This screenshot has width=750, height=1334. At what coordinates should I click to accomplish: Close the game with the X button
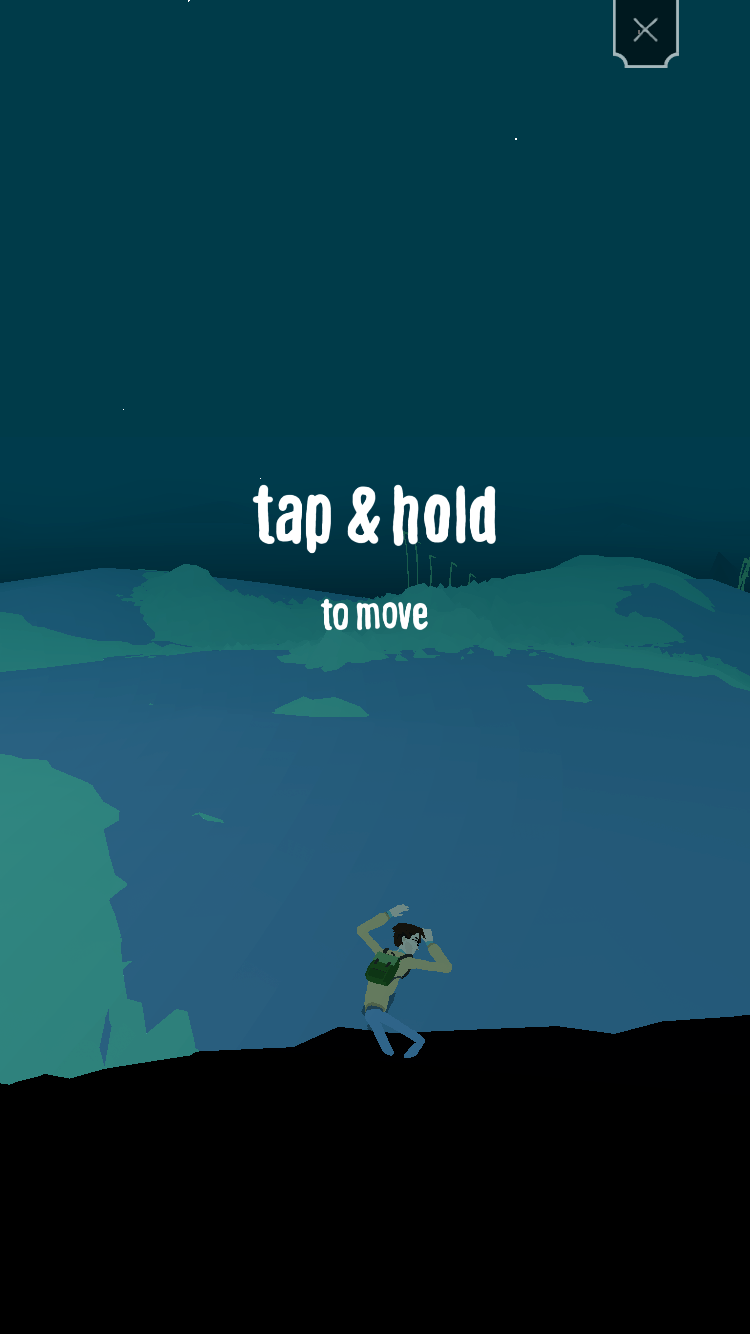coord(646,30)
